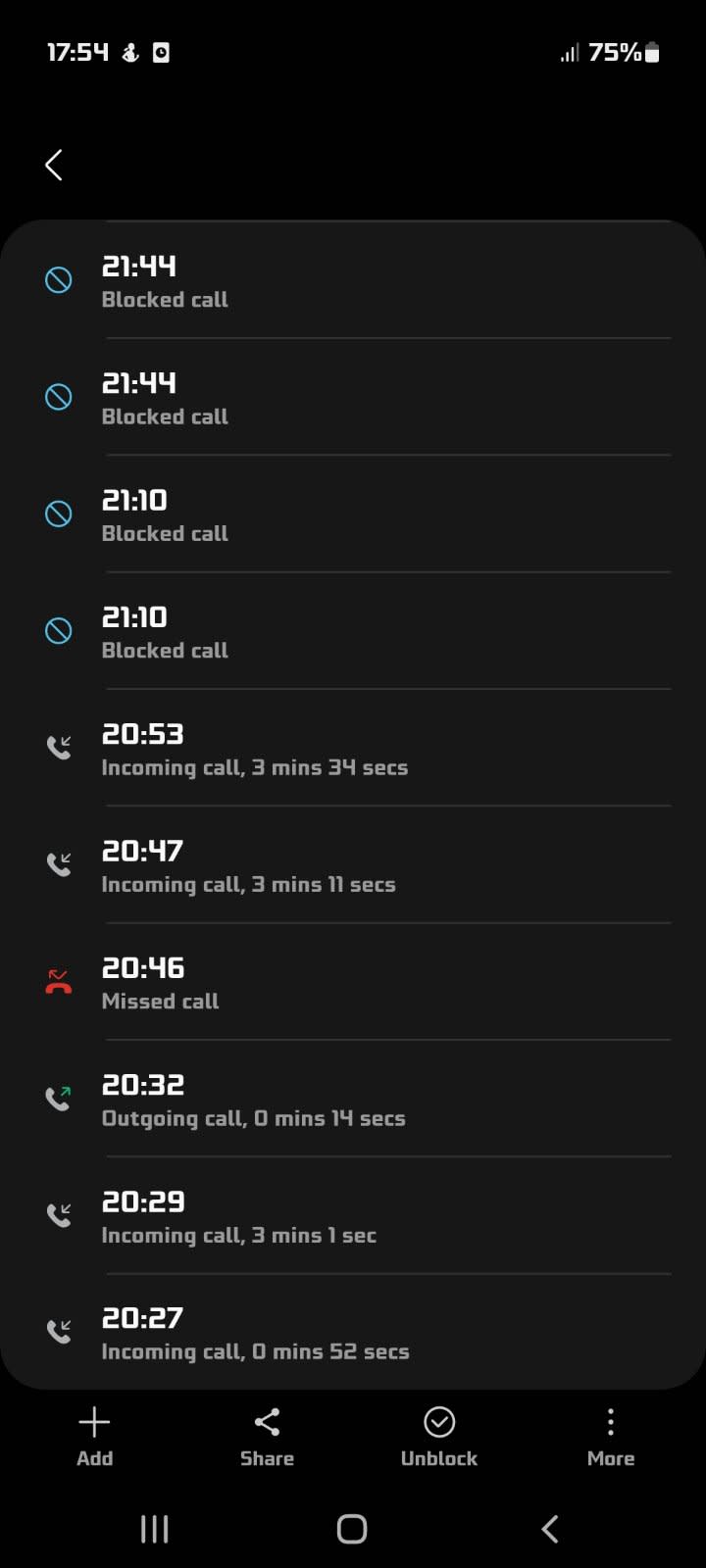Screen dimensions: 706x1568
Task: Go to the home screen
Action: [x=352, y=1529]
